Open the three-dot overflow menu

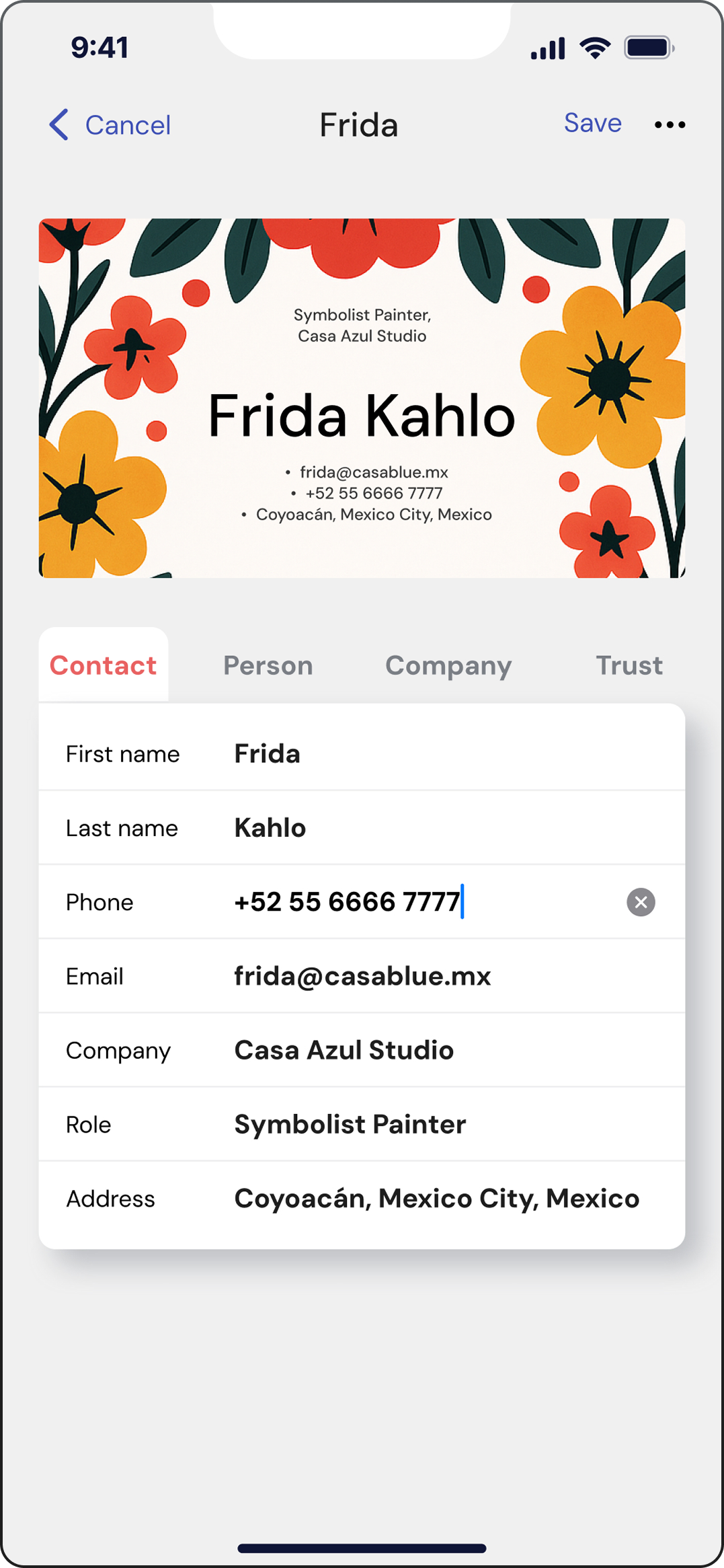670,125
